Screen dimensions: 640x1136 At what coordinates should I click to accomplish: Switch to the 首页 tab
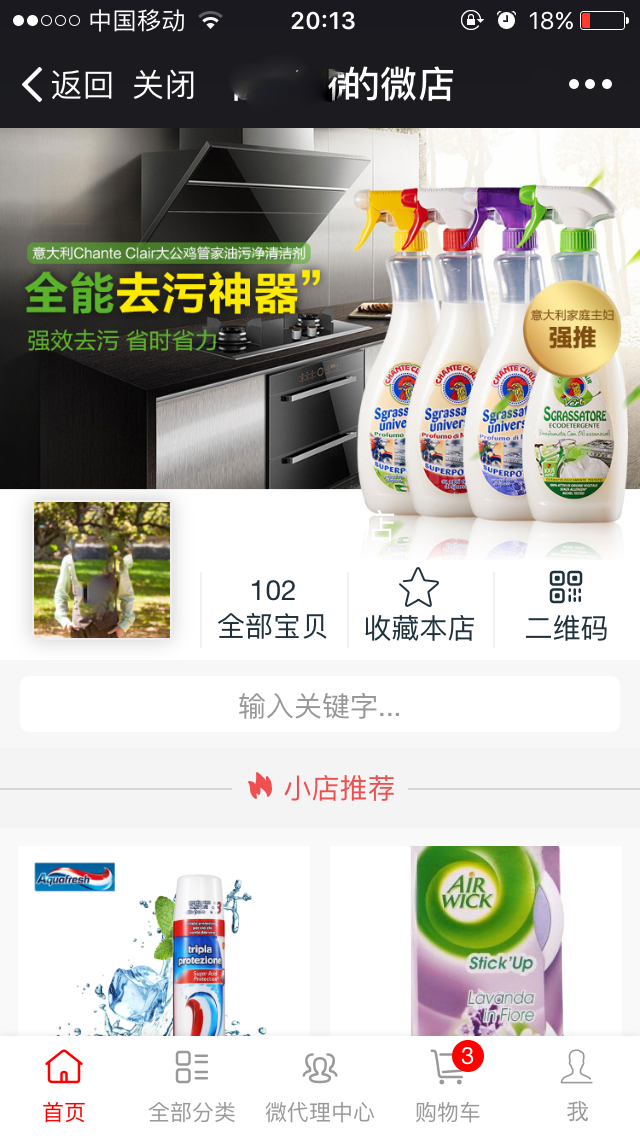point(64,1085)
